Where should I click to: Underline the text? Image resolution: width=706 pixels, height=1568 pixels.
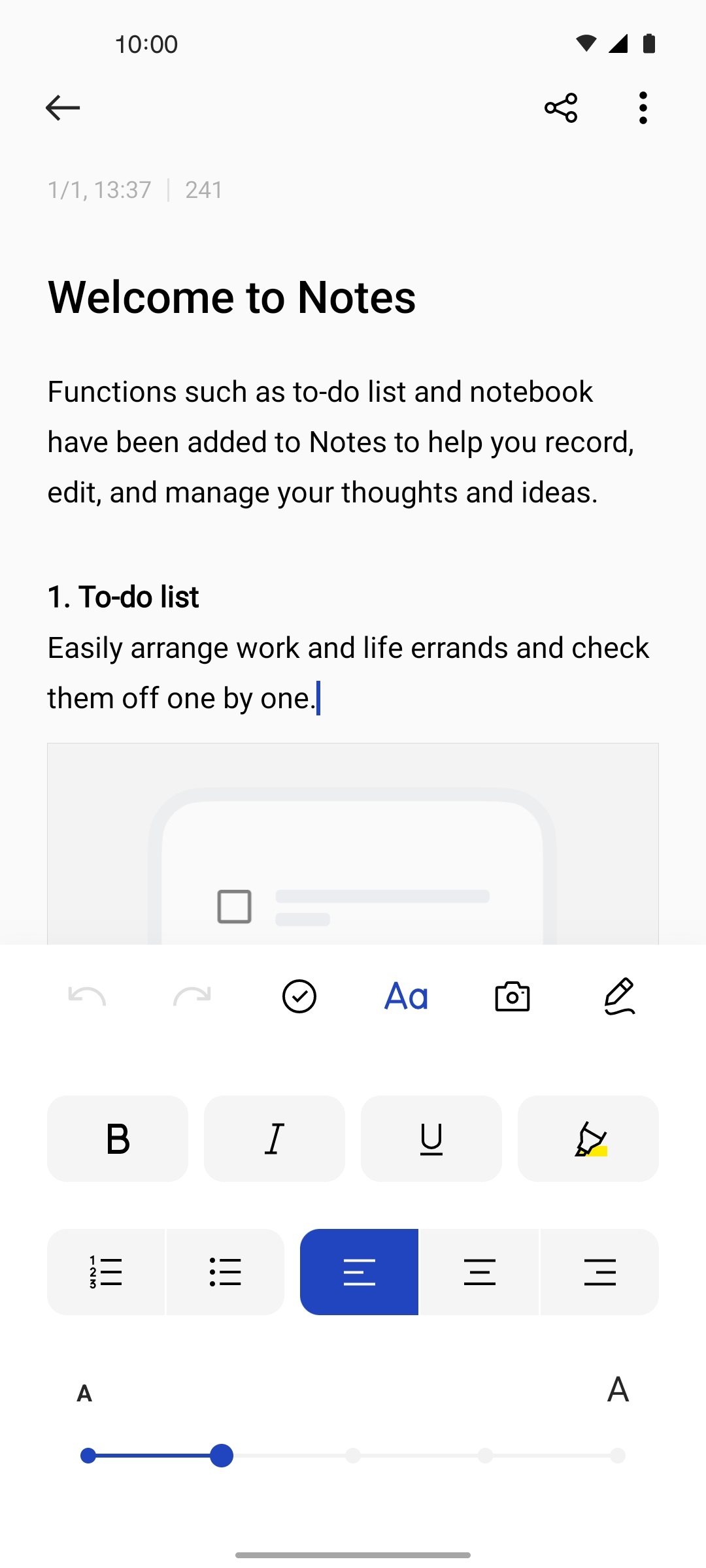pyautogui.click(x=431, y=1139)
